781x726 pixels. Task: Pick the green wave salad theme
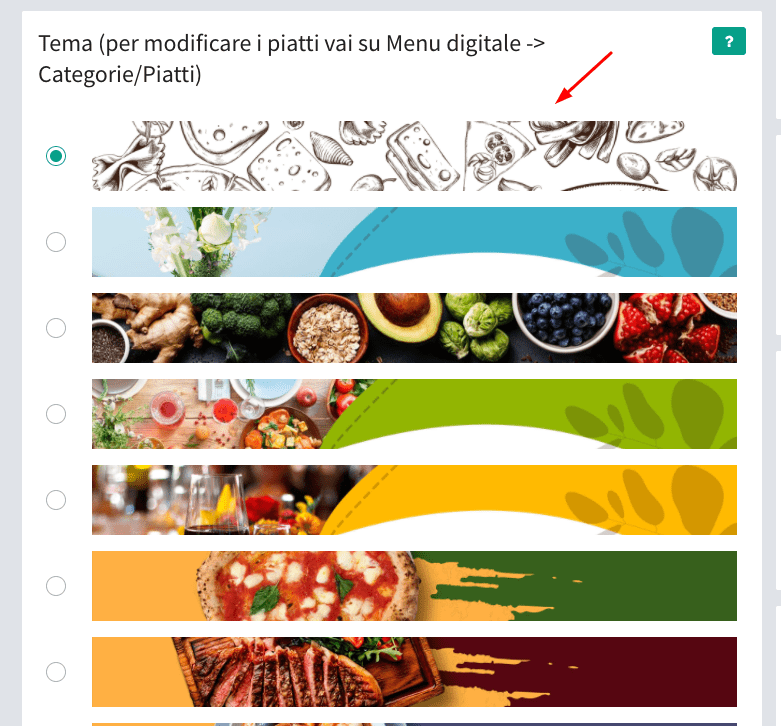pos(57,414)
